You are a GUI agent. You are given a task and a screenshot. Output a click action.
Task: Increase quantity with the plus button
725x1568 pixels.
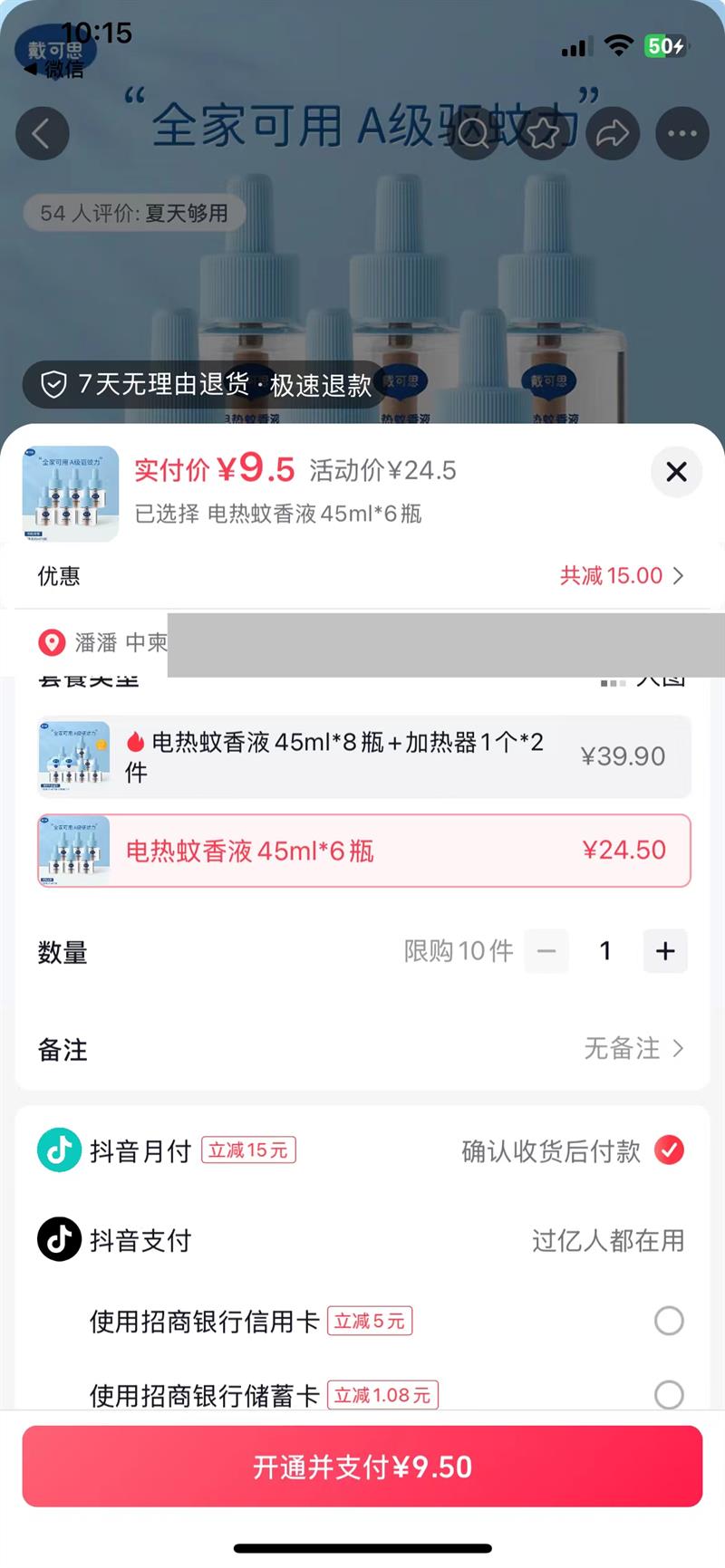click(x=665, y=951)
